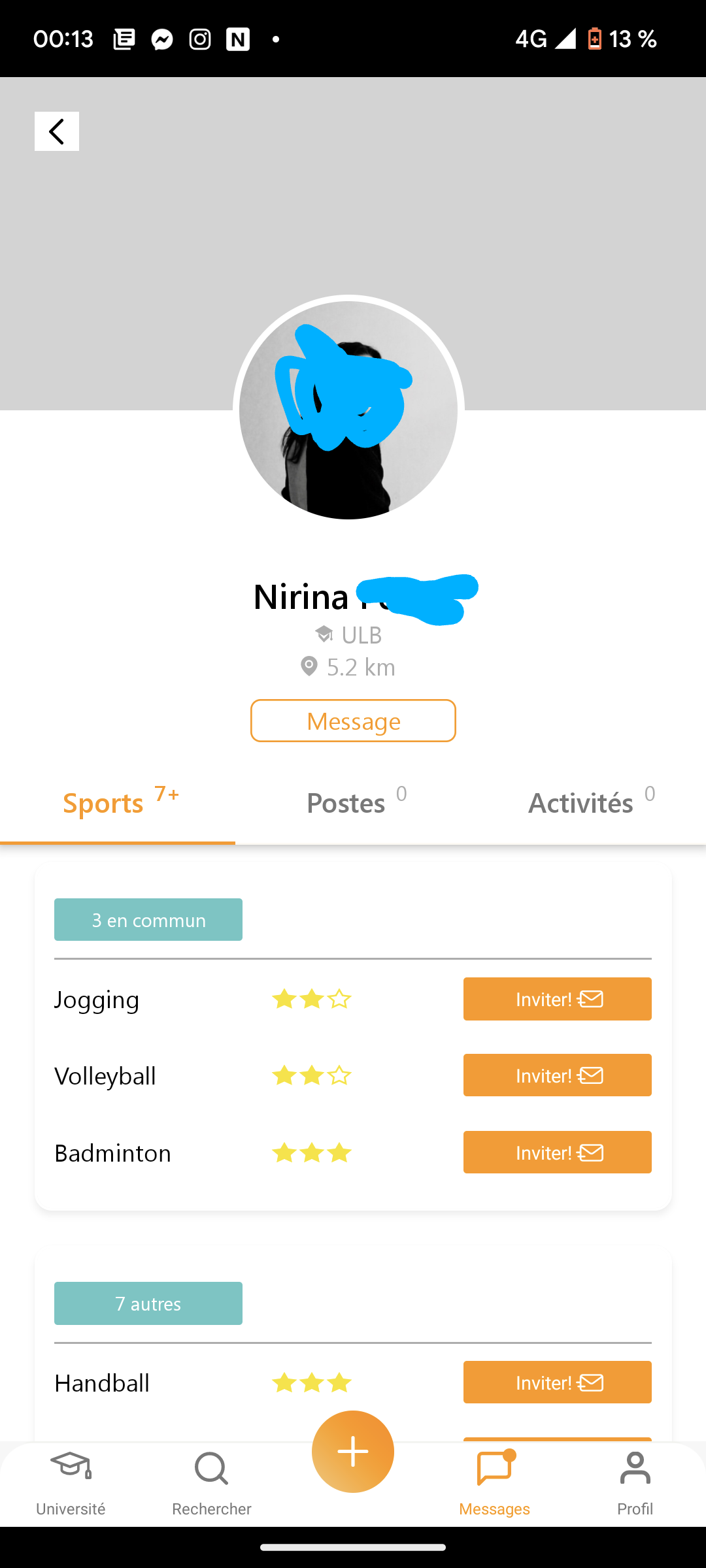Send a Badminton invitation

[557, 1152]
